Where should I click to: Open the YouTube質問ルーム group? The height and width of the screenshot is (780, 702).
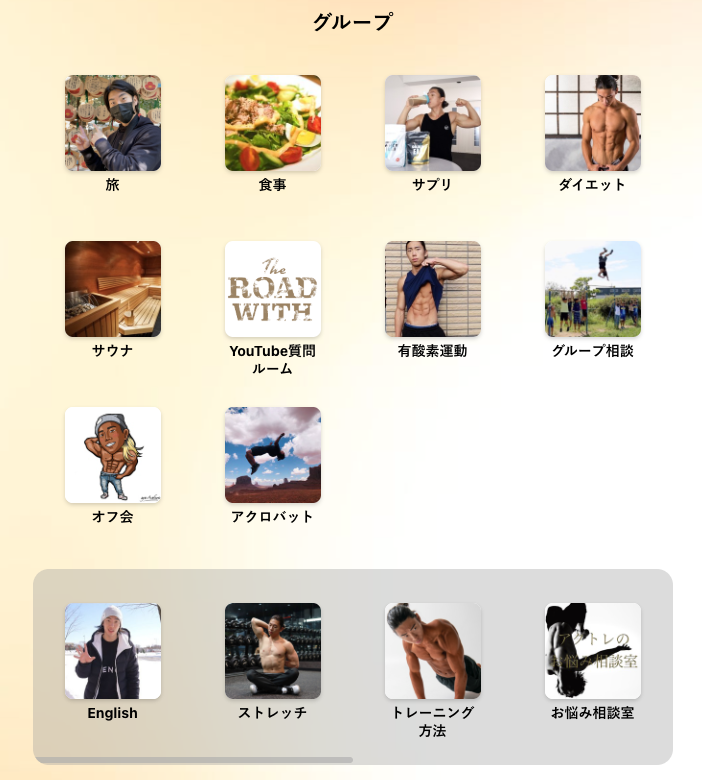pyautogui.click(x=273, y=289)
